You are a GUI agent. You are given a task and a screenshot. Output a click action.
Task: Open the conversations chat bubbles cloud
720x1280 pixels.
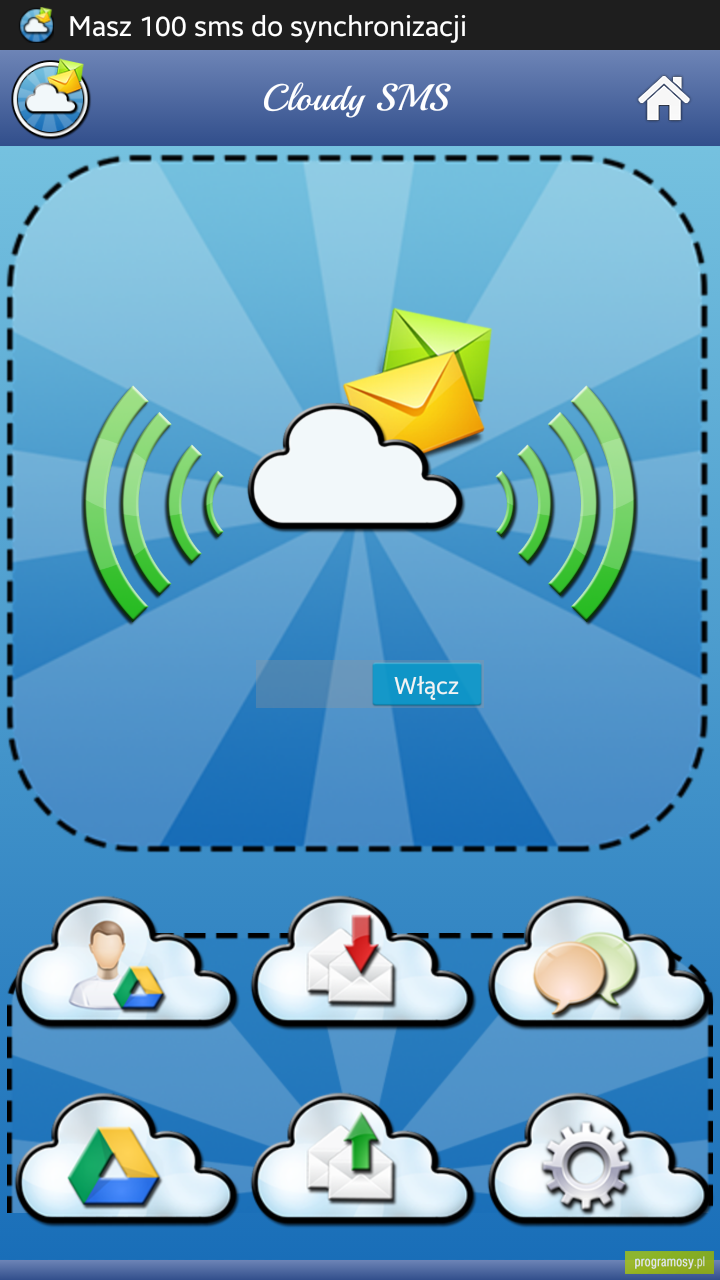[x=599, y=962]
